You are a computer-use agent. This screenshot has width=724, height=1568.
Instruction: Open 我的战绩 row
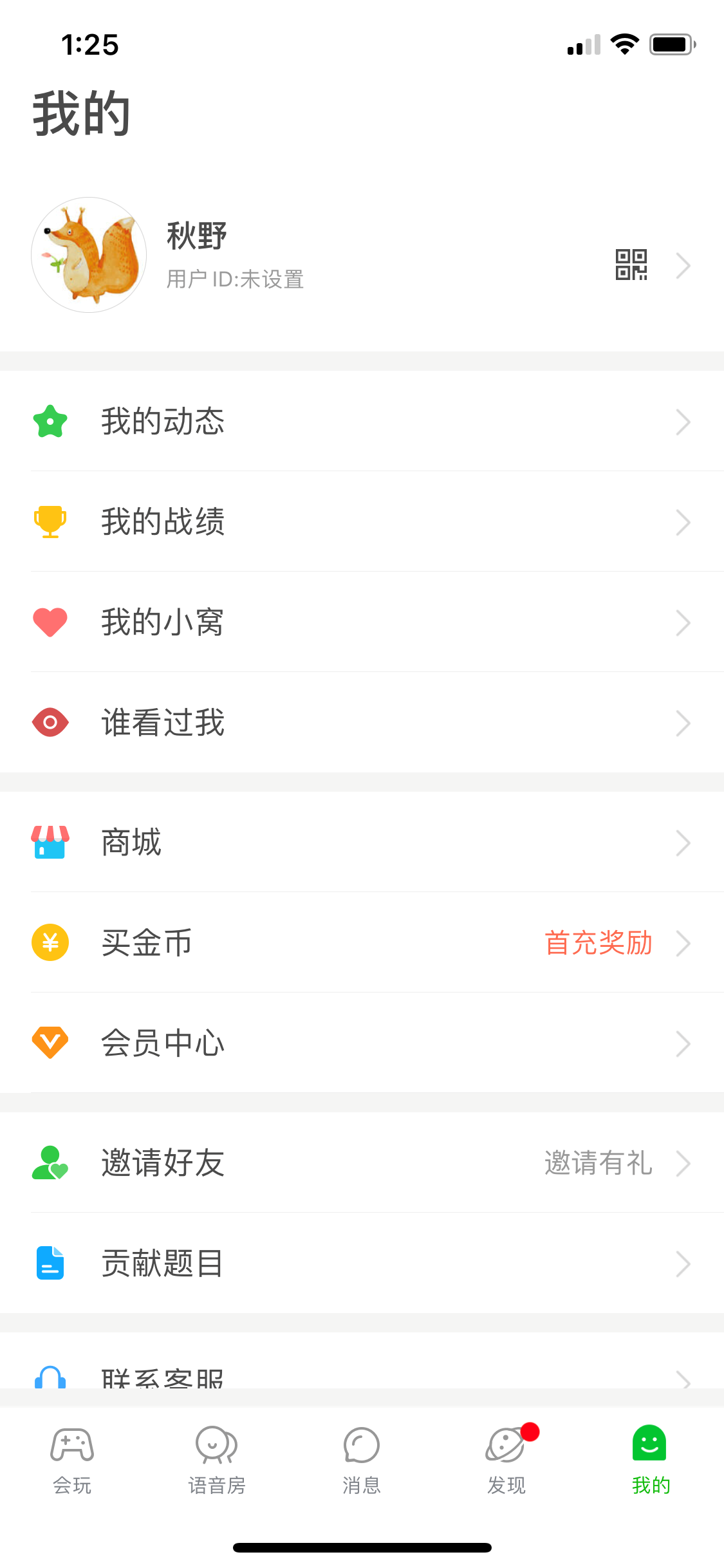tap(360, 522)
